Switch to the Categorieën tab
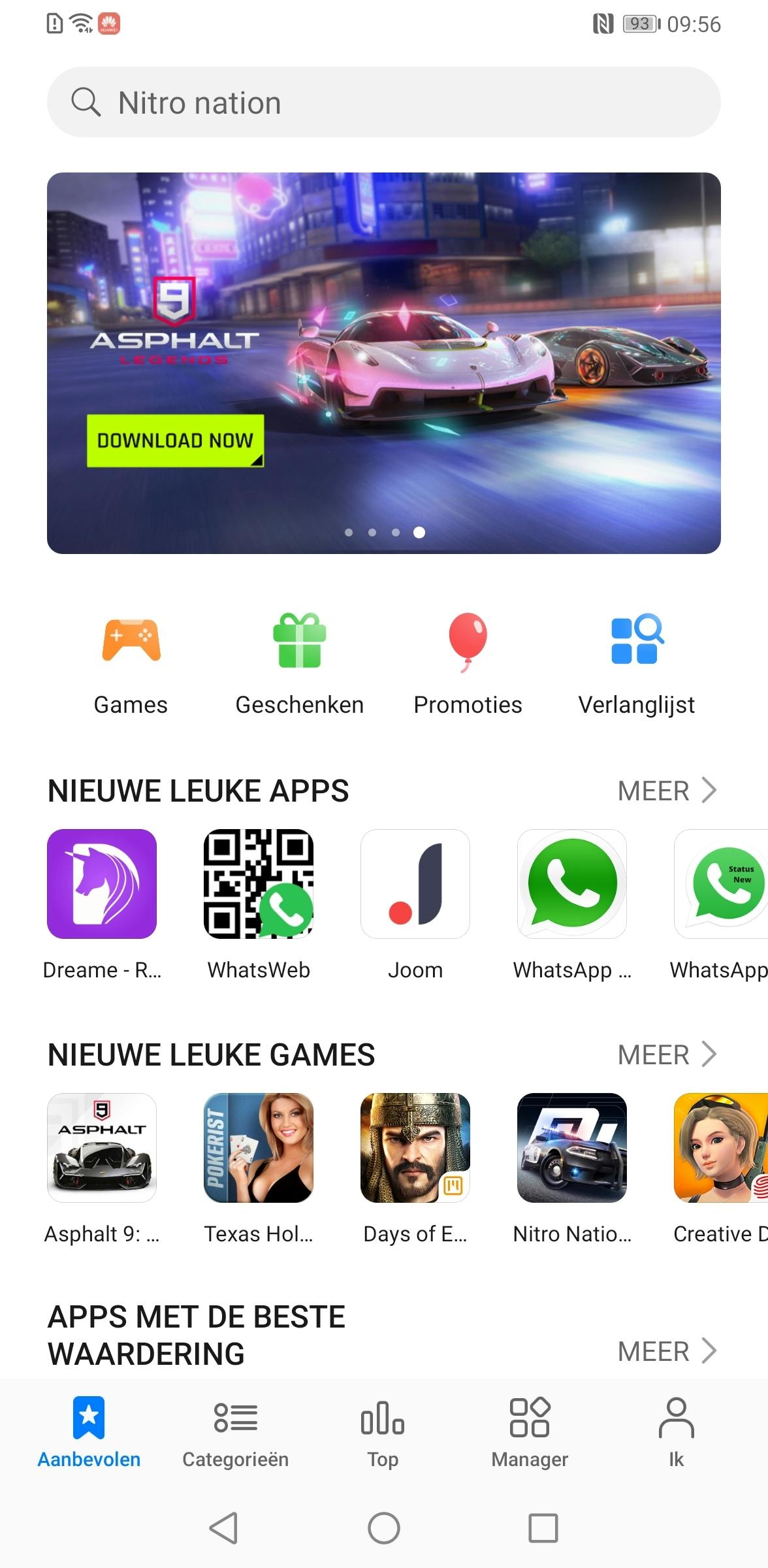This screenshot has width=768, height=1568. (x=236, y=1431)
